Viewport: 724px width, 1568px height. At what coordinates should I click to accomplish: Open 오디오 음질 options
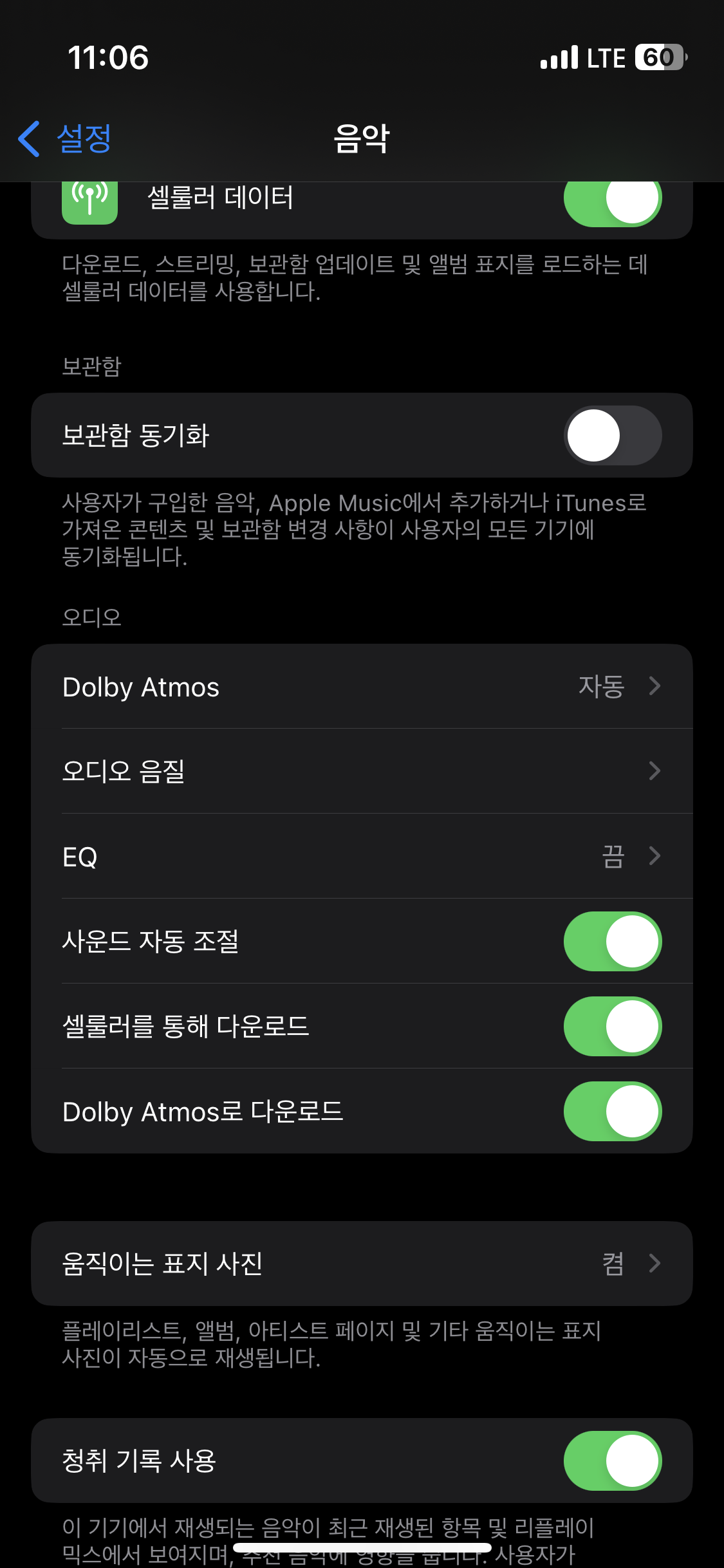tap(362, 771)
